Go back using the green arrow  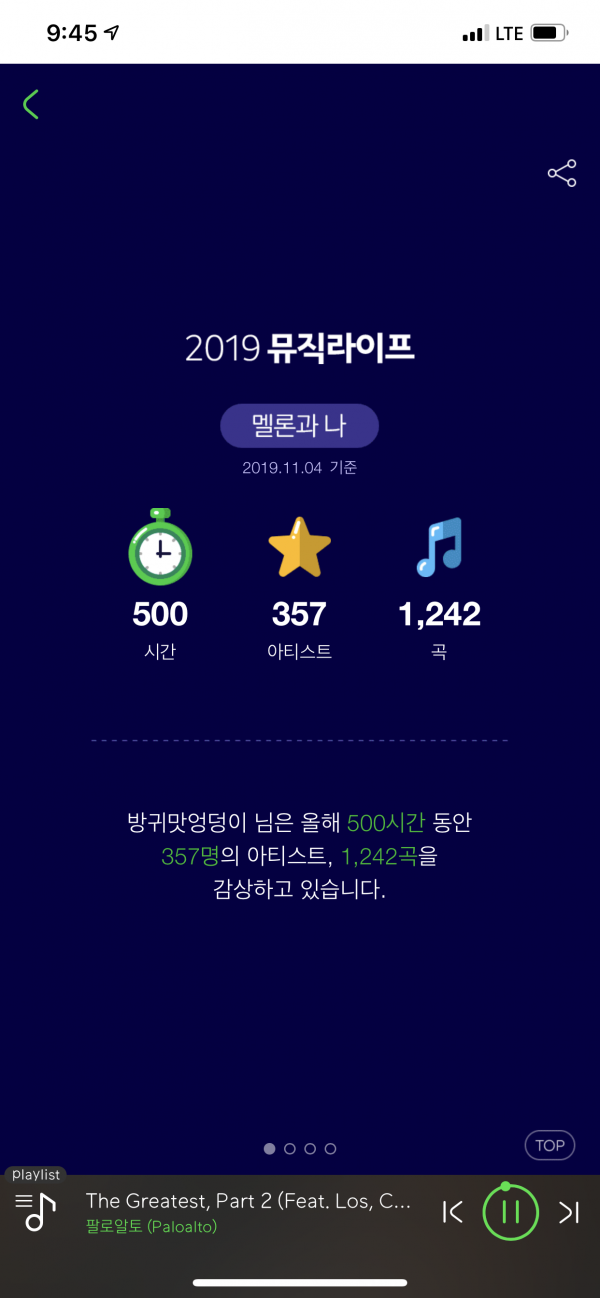31,104
